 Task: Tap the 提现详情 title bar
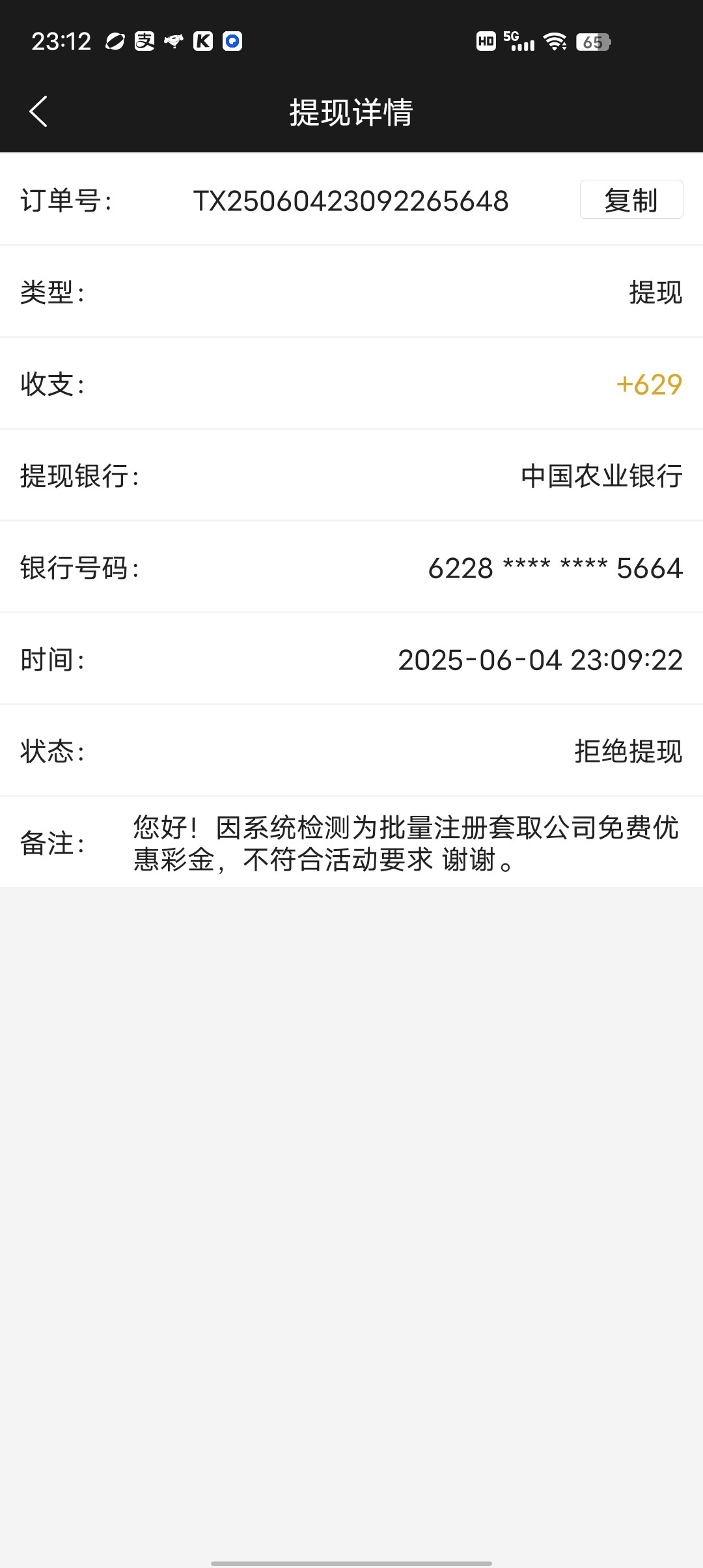(351, 111)
